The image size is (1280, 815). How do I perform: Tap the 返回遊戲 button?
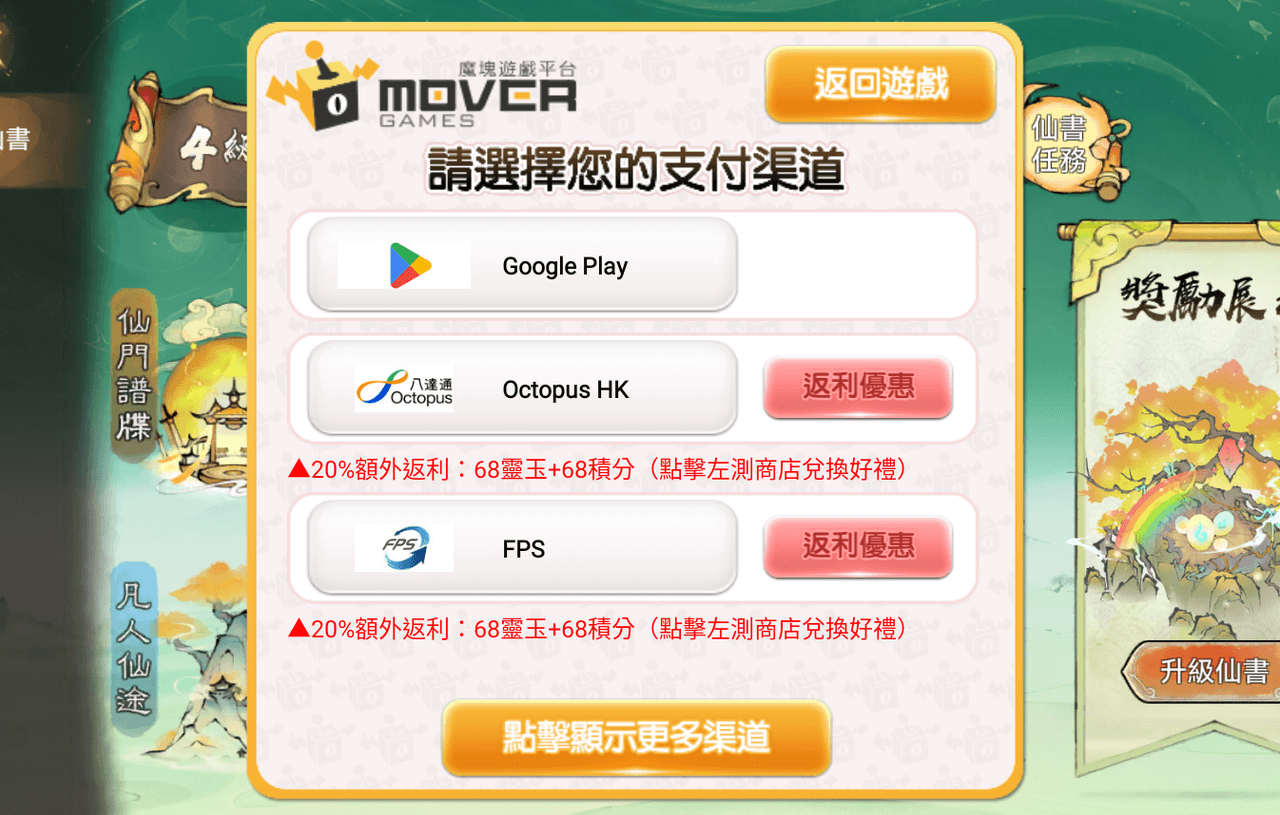coord(880,84)
